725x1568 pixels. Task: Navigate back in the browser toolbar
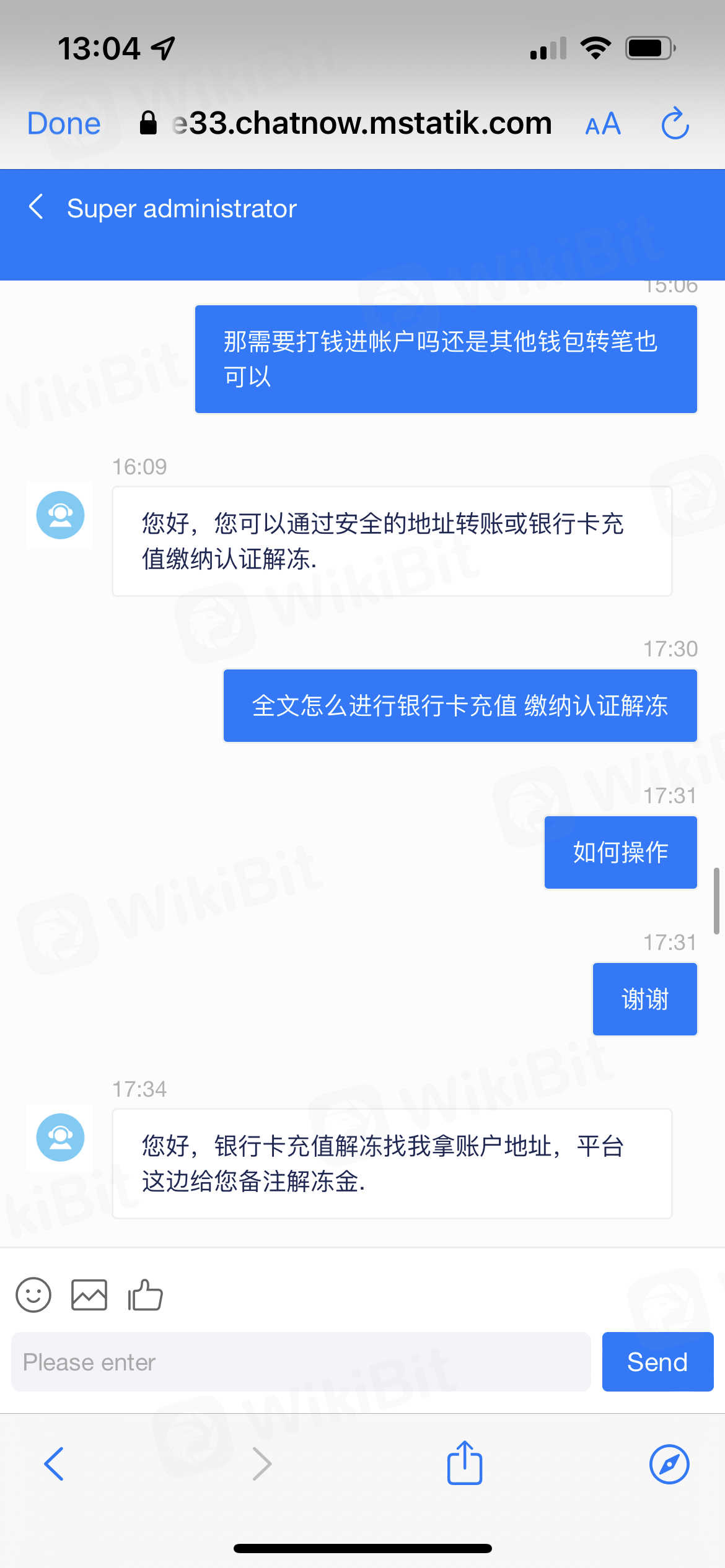54,1464
